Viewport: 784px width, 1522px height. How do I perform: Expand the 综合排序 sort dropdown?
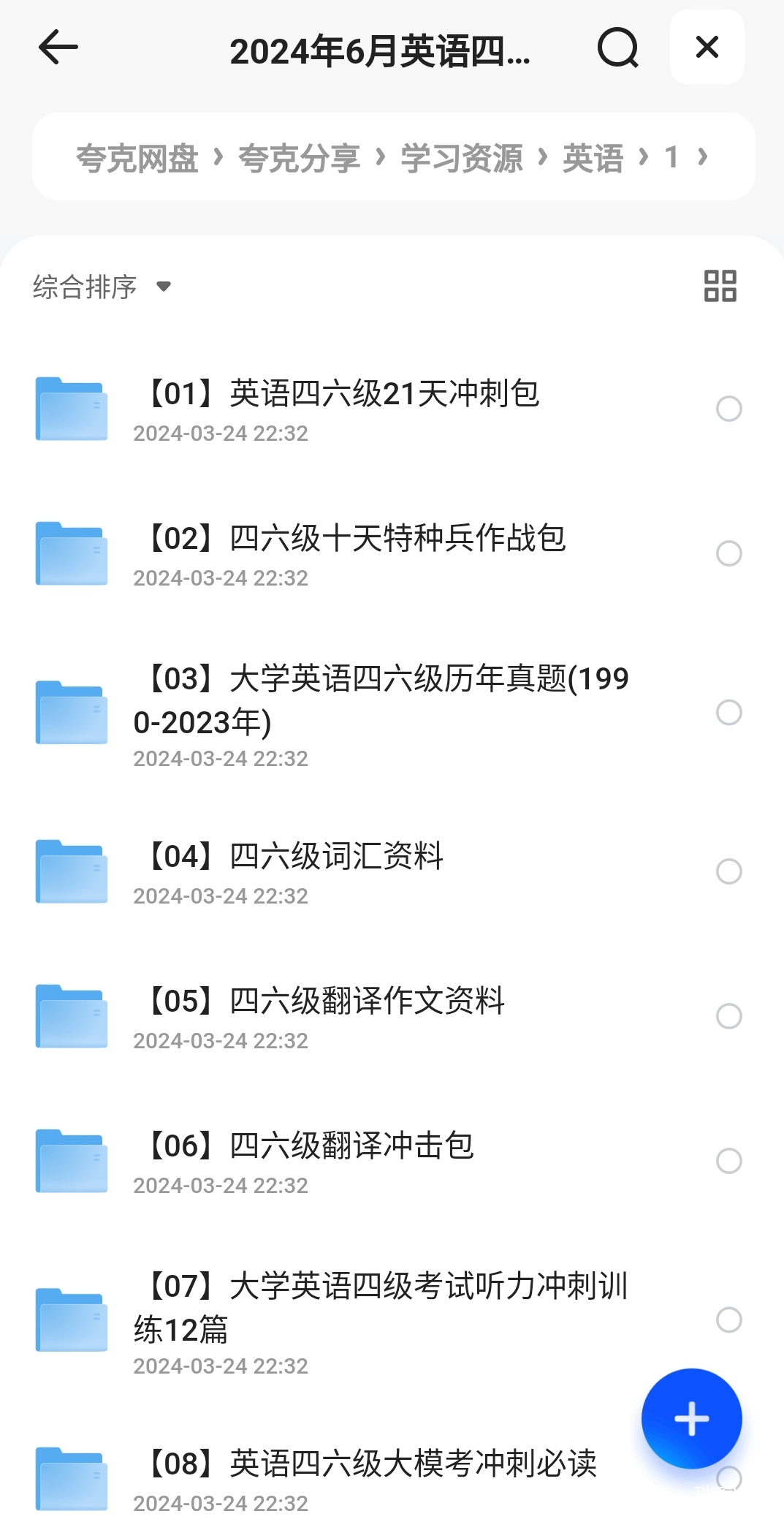tap(102, 287)
